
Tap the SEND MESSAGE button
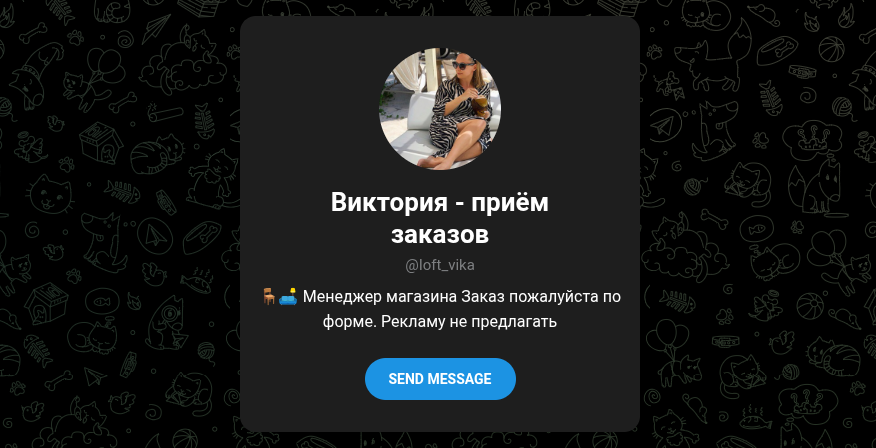pyautogui.click(x=440, y=379)
